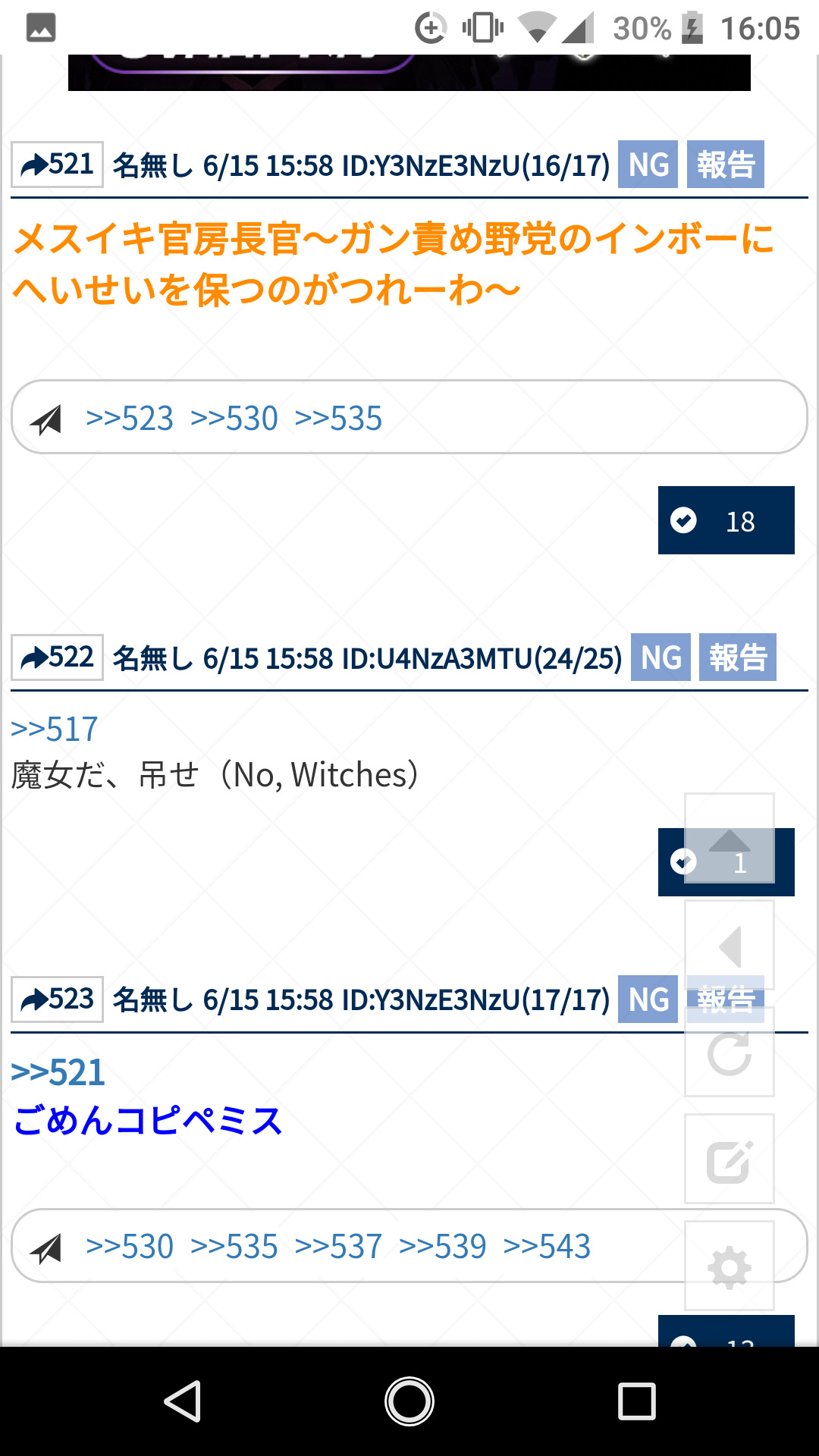This screenshot has height=1456, width=819.
Task: Tap NG on post 521
Action: pos(648,165)
